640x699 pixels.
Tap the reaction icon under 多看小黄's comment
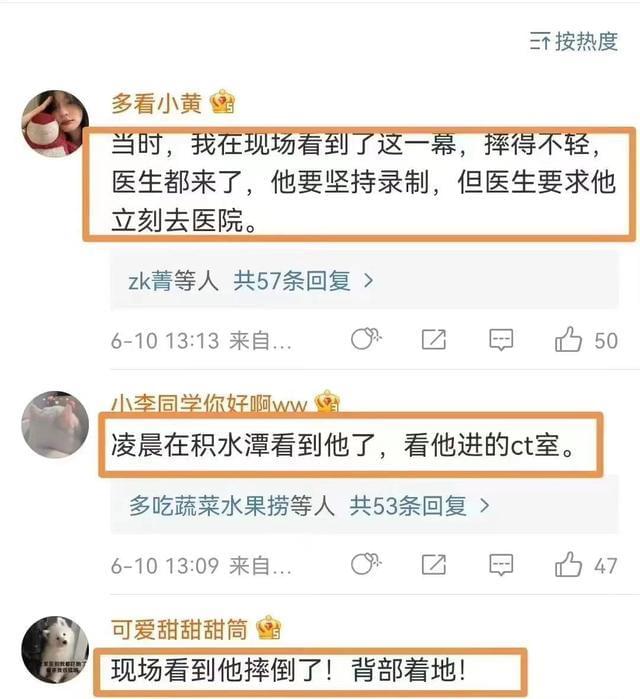[x=367, y=340]
